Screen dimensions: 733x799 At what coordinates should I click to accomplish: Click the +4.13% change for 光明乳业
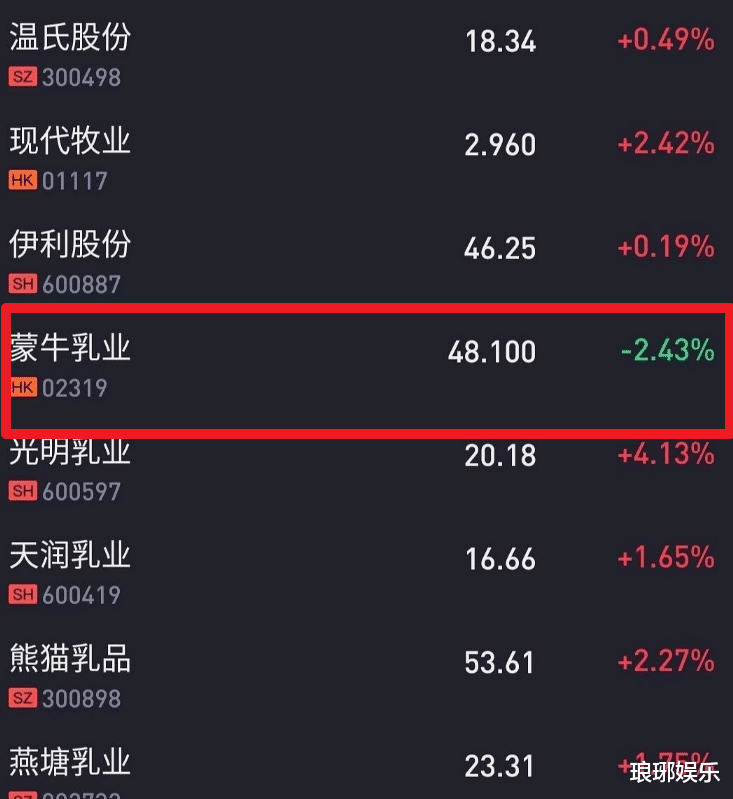pos(665,455)
